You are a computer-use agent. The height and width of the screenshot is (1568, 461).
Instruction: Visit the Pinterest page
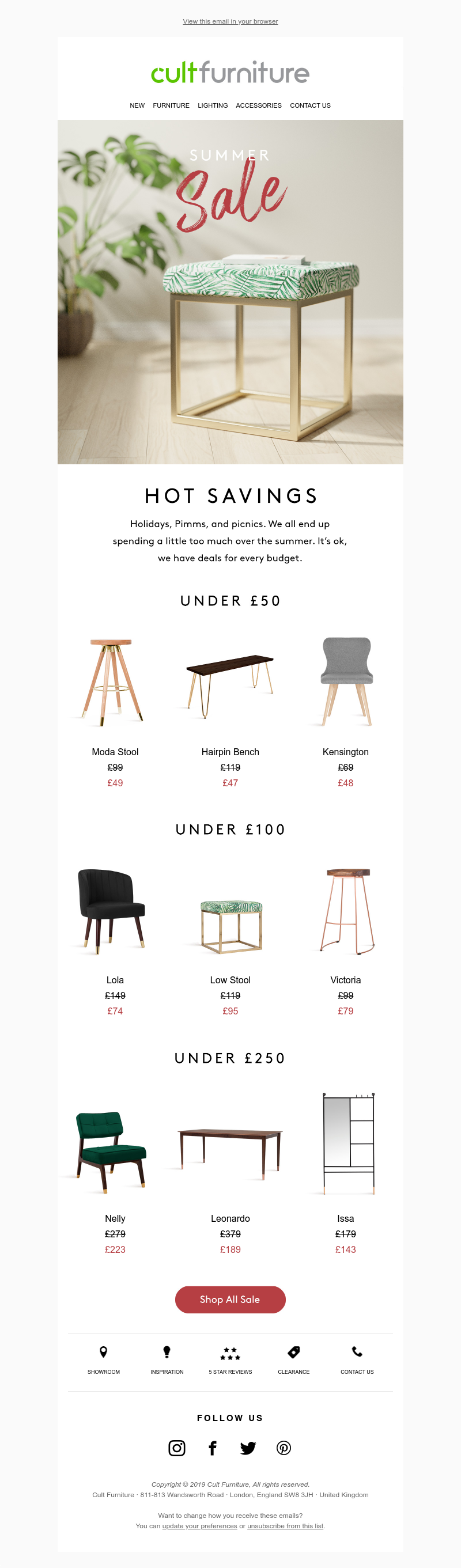[283, 1448]
